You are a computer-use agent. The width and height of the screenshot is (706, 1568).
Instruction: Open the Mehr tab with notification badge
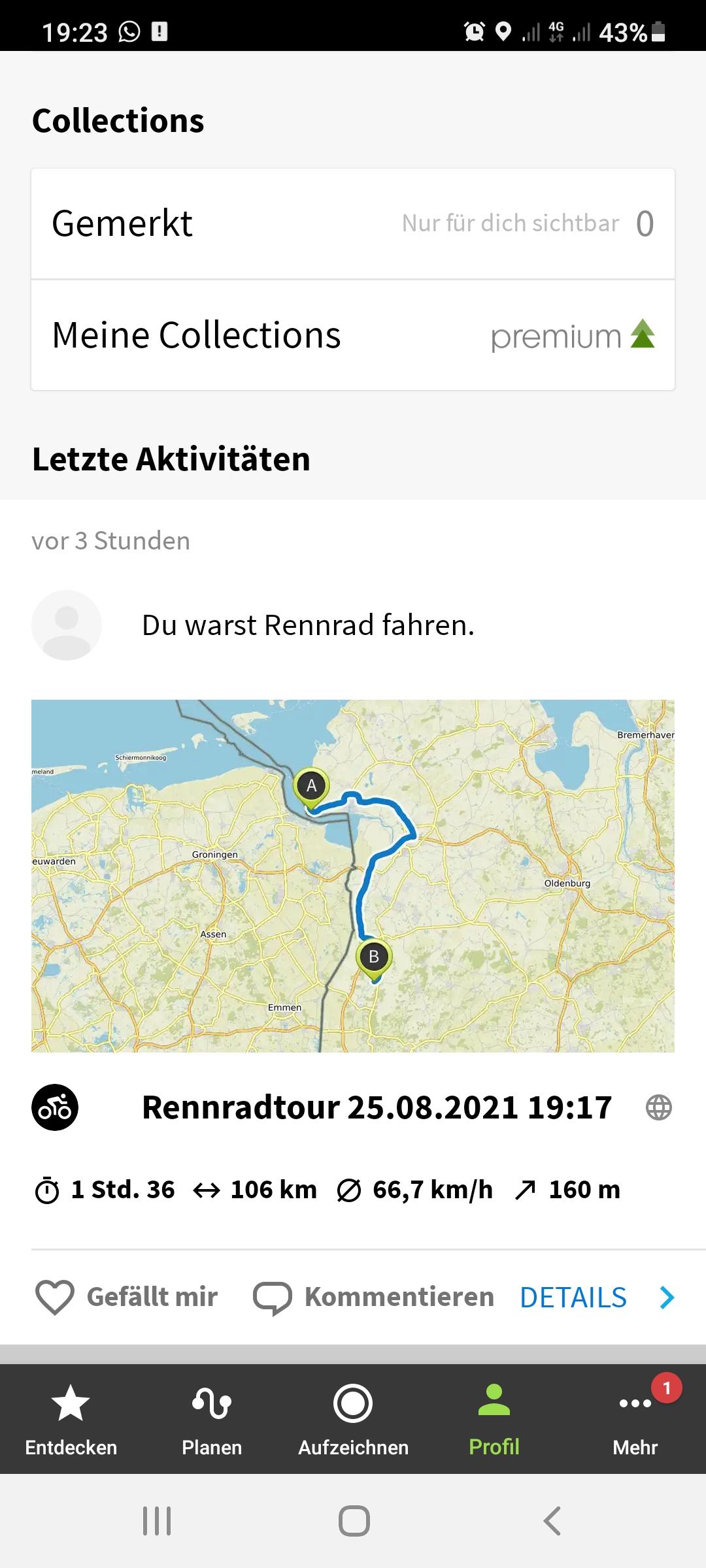pos(635,1420)
